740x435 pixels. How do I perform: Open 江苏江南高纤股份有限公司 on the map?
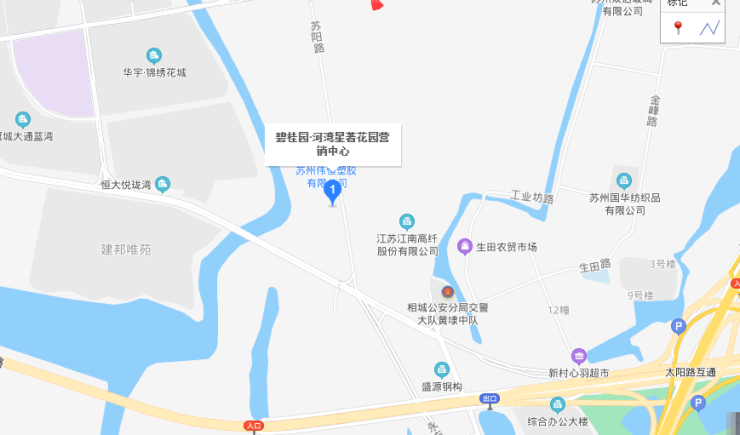point(407,221)
